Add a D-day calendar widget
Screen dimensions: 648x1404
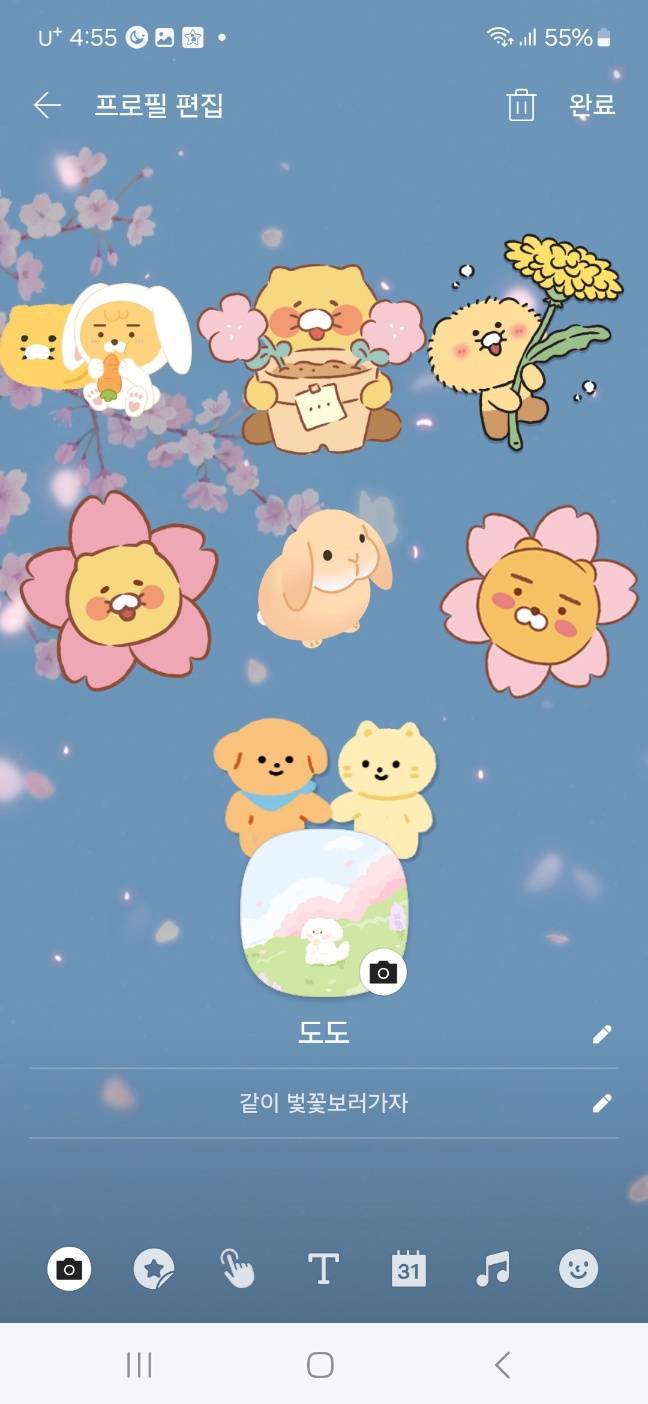tap(408, 1269)
